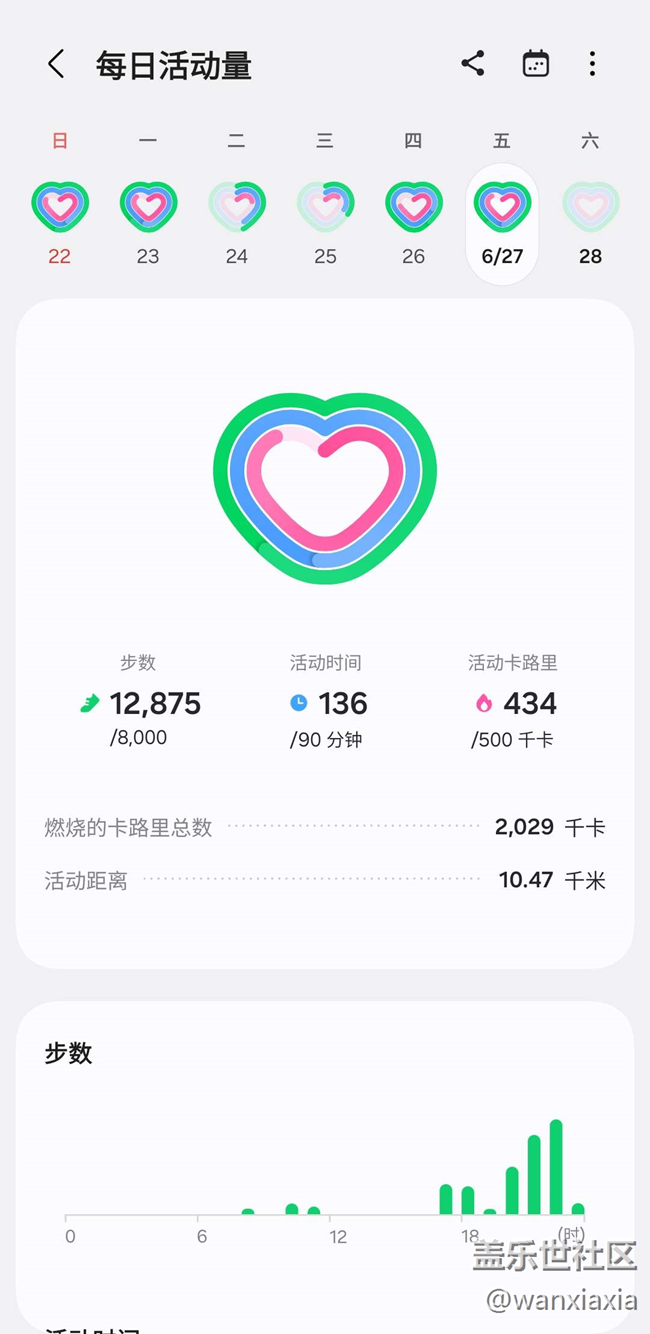
Task: Open the 步数 step count stat
Action: pyautogui.click(x=139, y=701)
